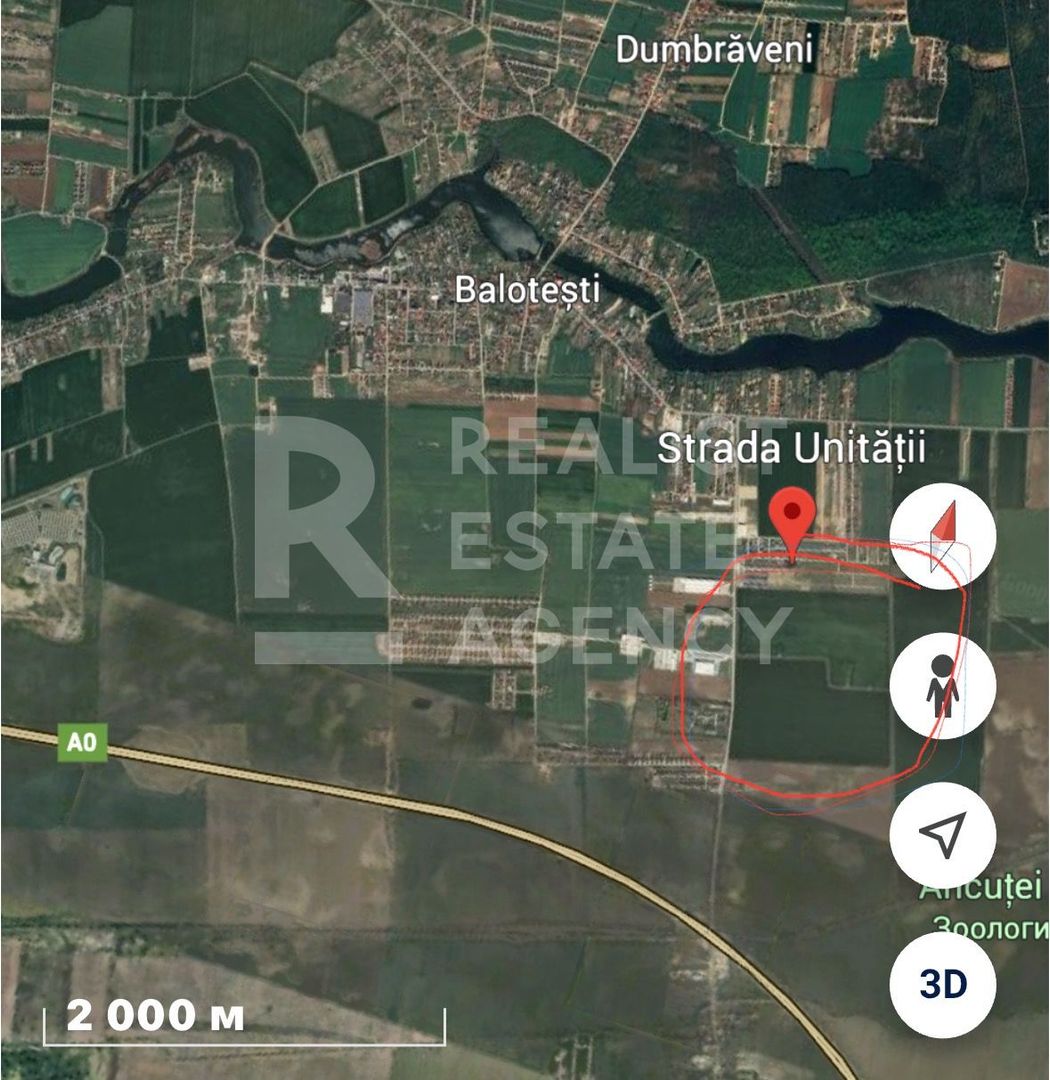Select the Balotești place label

[529, 291]
